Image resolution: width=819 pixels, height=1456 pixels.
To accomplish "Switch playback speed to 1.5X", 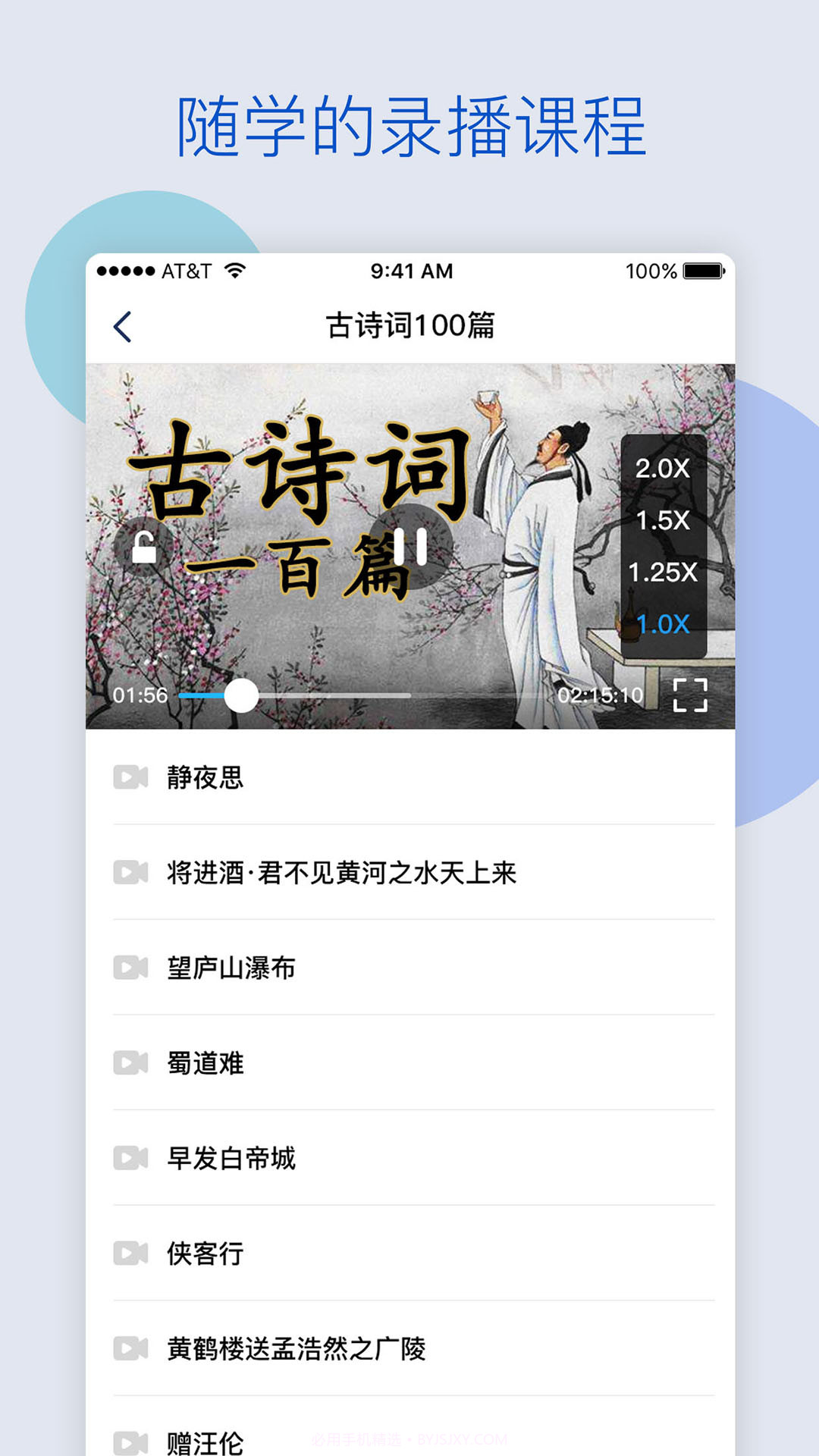I will (x=662, y=522).
